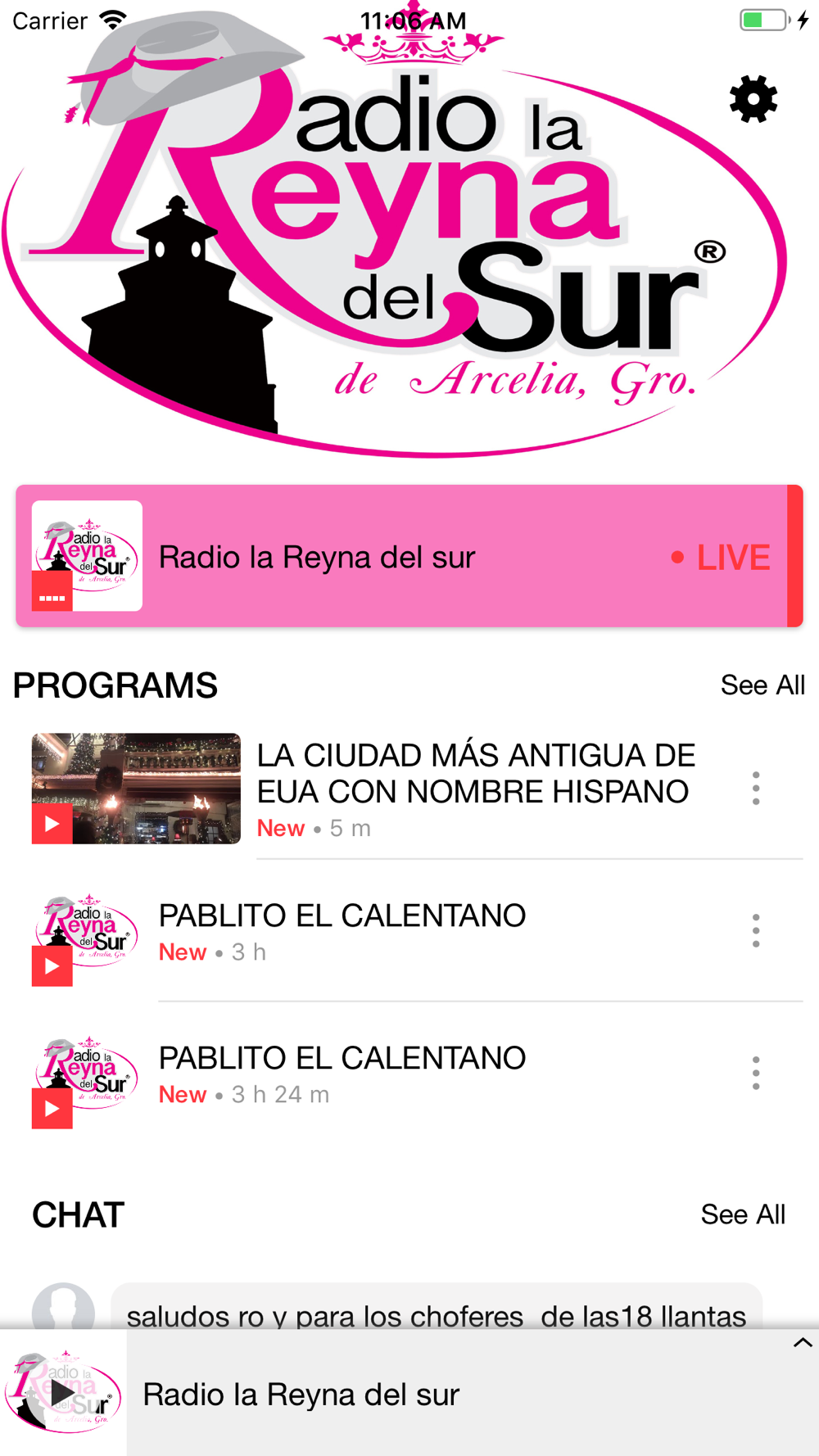This screenshot has width=819, height=1456.
Task: Start playback in the bottom mini player
Action: point(63,1393)
